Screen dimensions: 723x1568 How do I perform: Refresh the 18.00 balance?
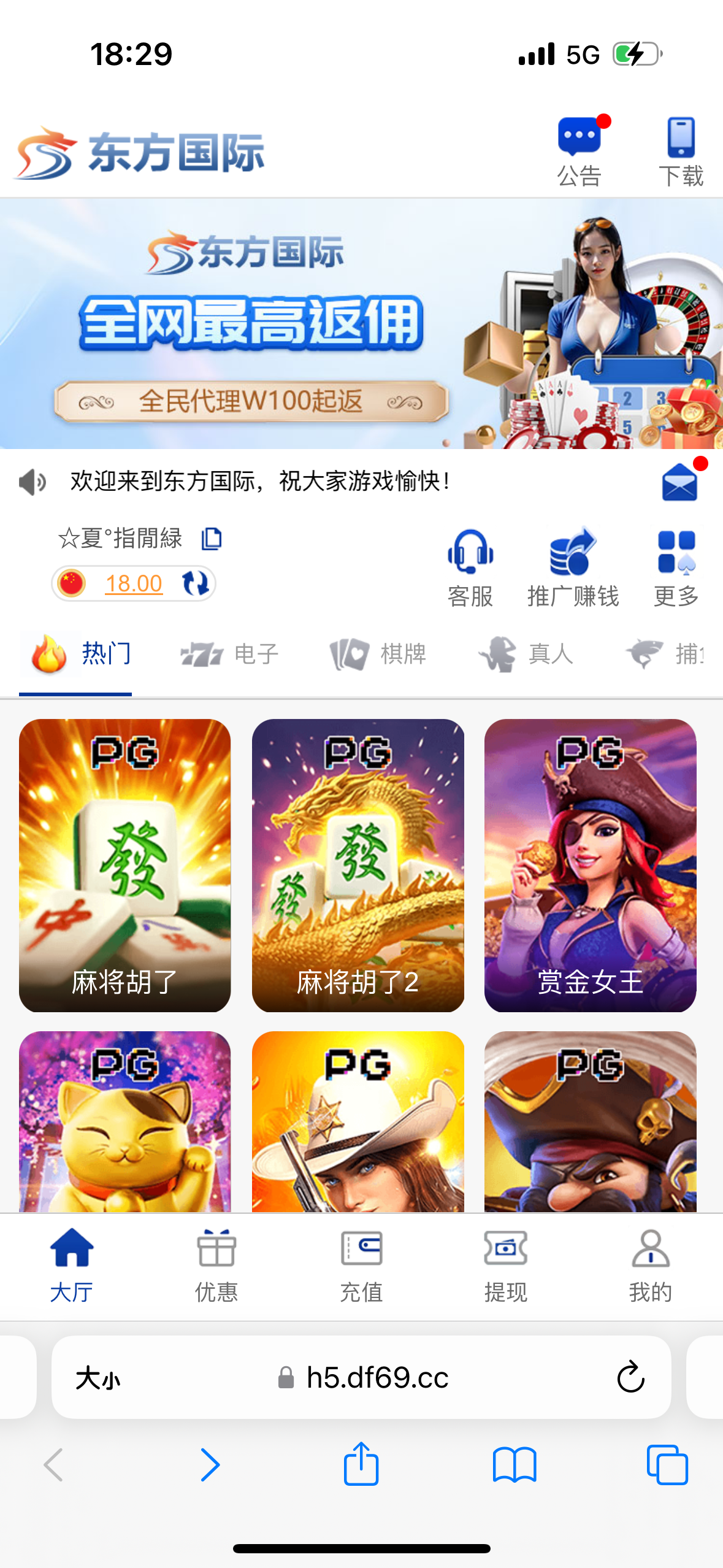point(196,583)
